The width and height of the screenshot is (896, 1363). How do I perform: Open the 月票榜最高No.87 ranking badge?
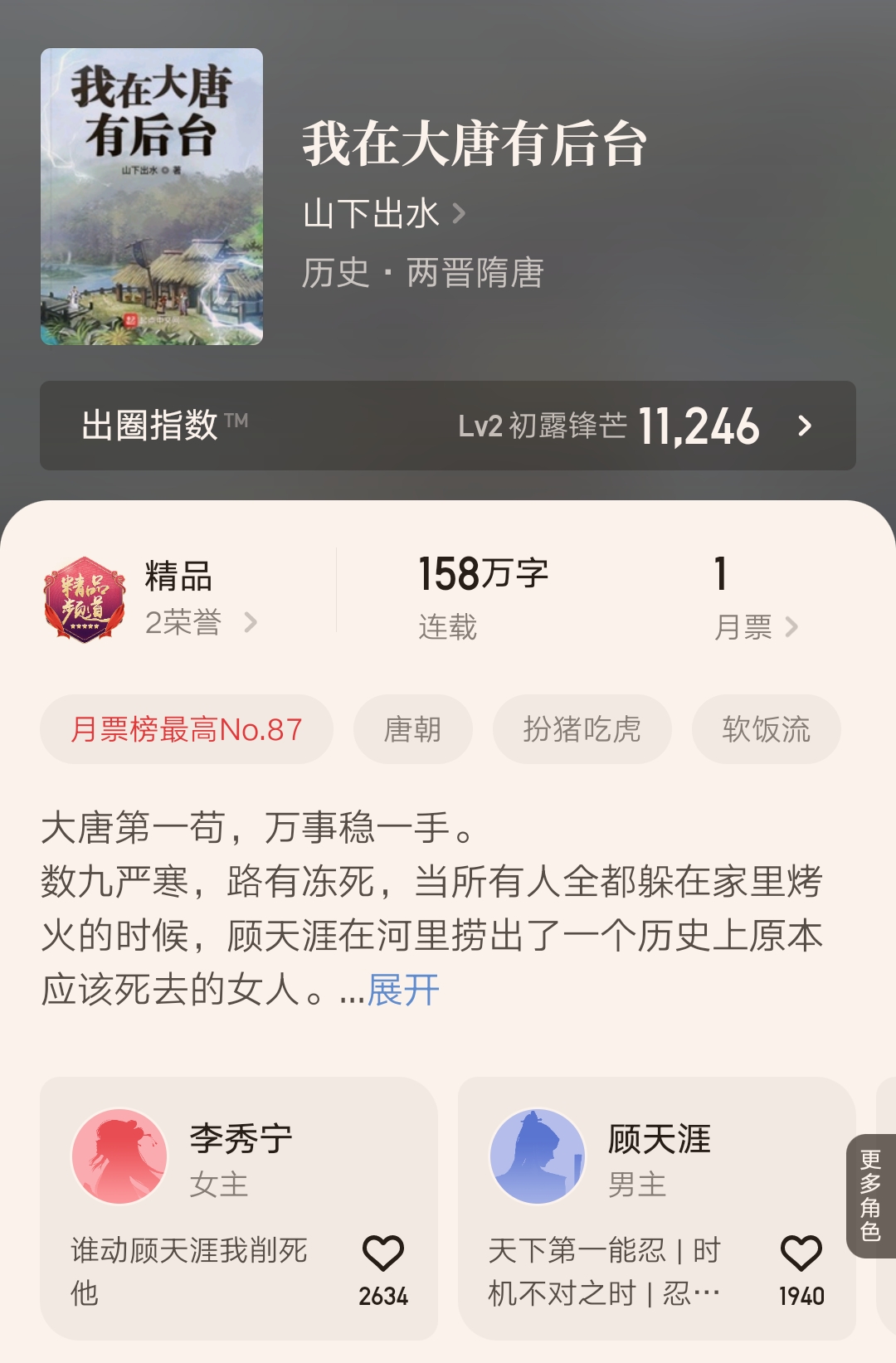click(x=187, y=728)
